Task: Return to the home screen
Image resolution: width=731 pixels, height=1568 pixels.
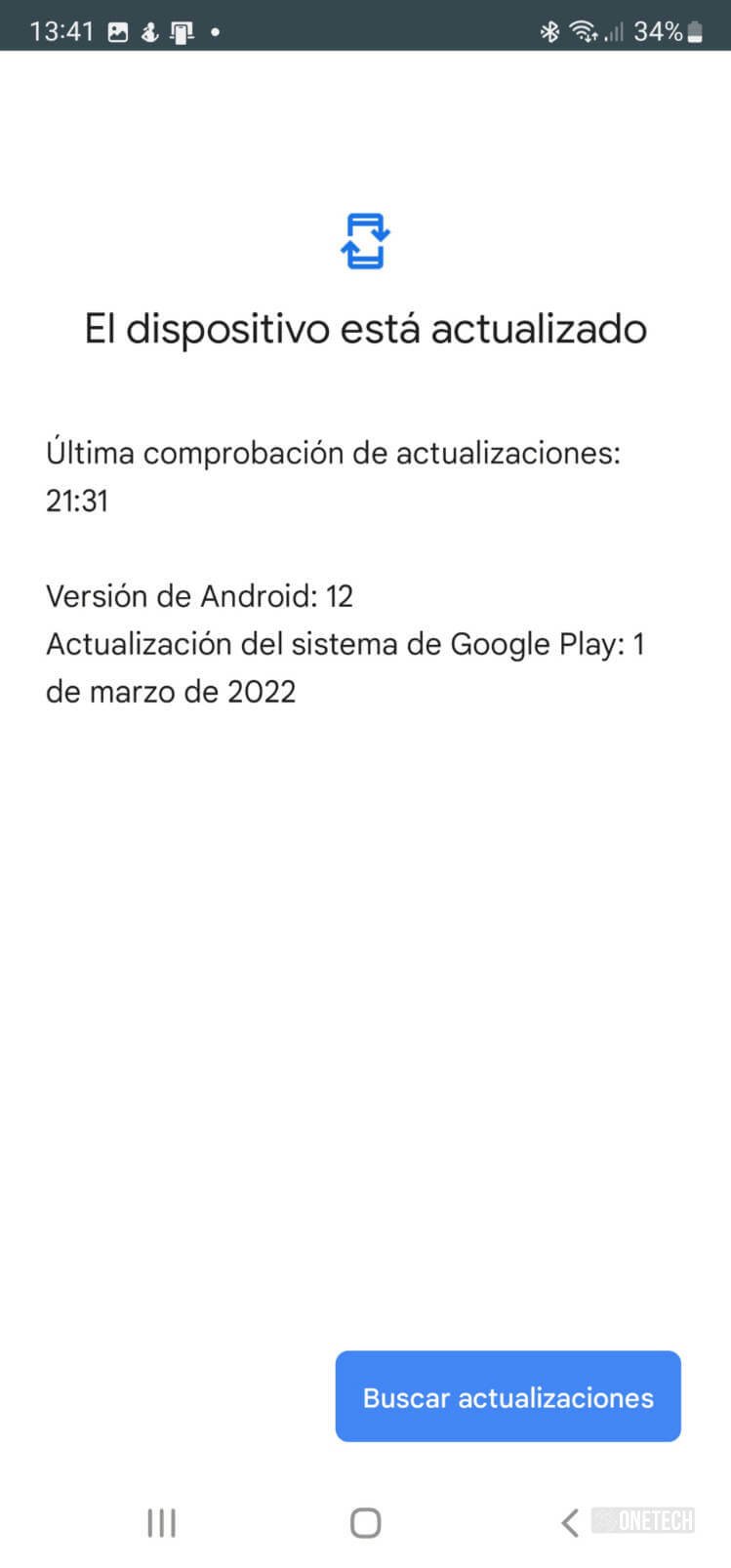Action: (x=365, y=1522)
